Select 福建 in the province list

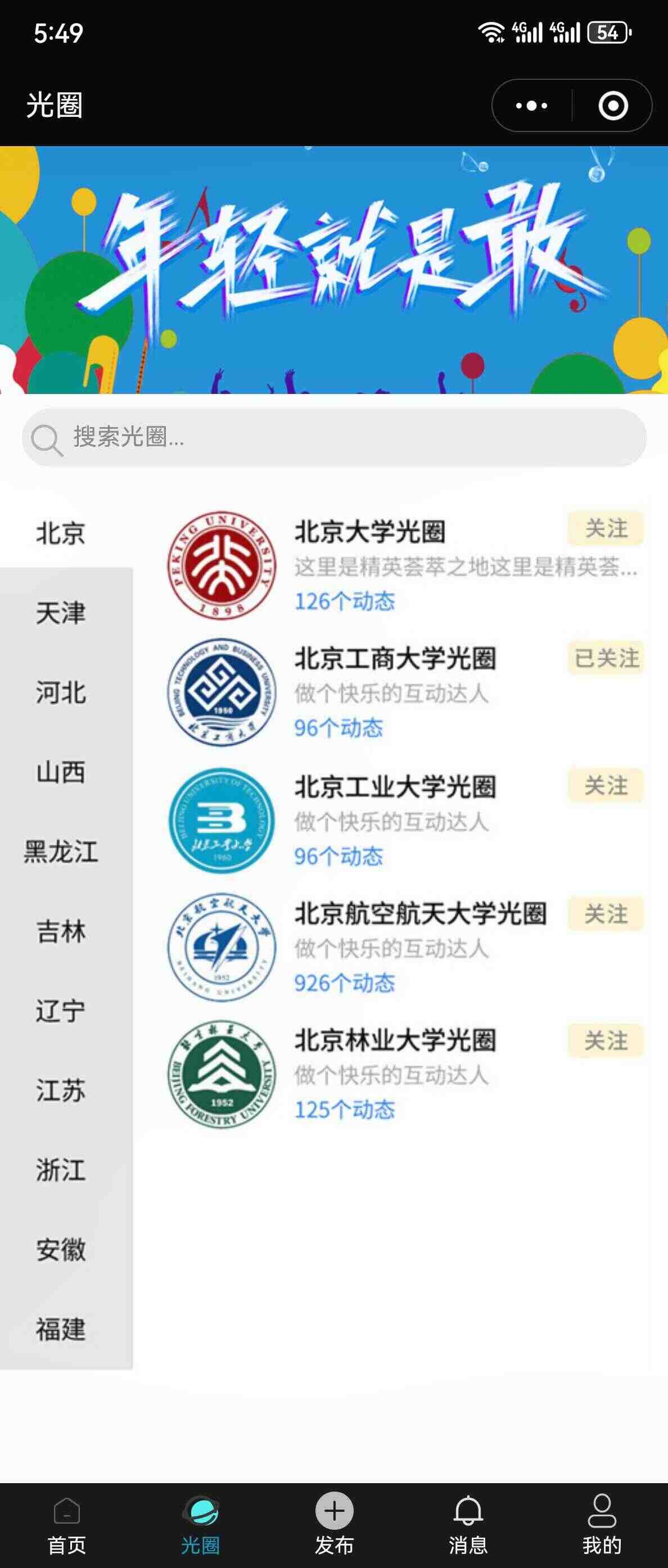[61, 1329]
